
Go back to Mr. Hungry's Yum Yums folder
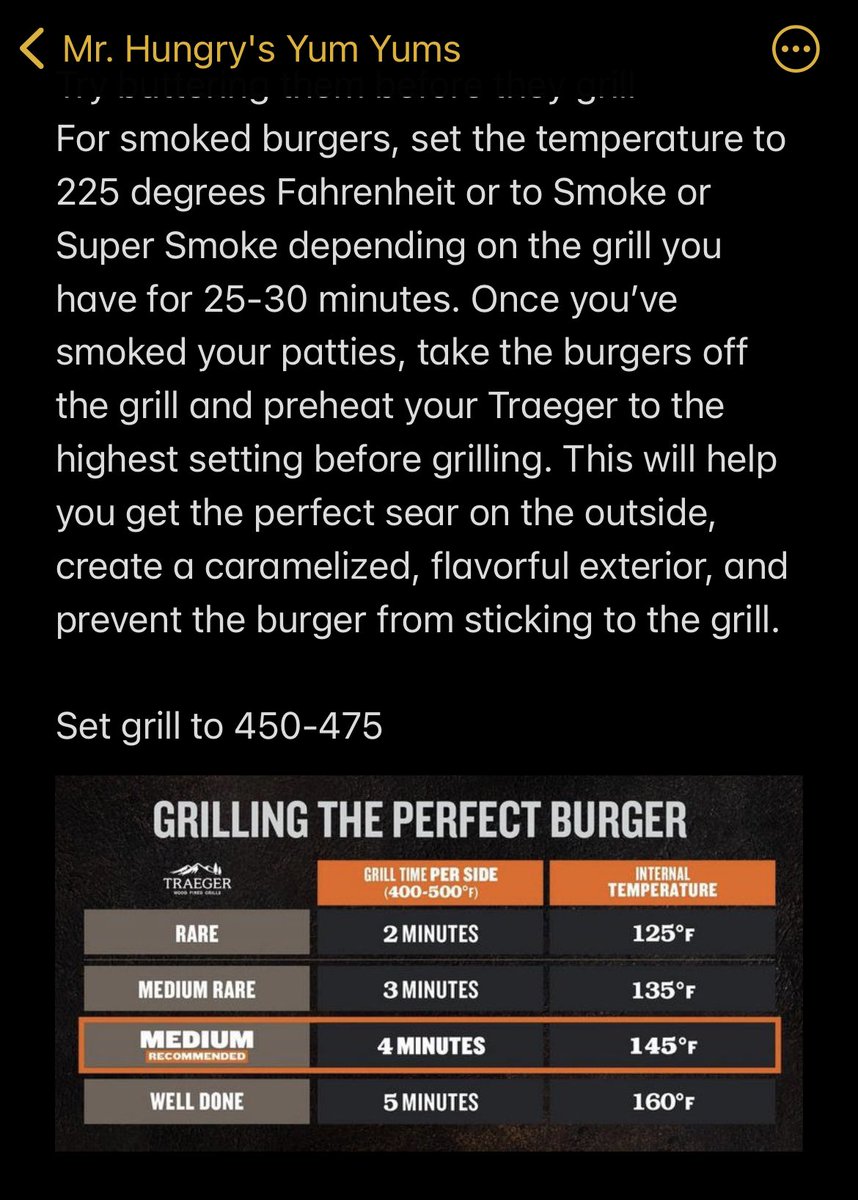pos(240,48)
